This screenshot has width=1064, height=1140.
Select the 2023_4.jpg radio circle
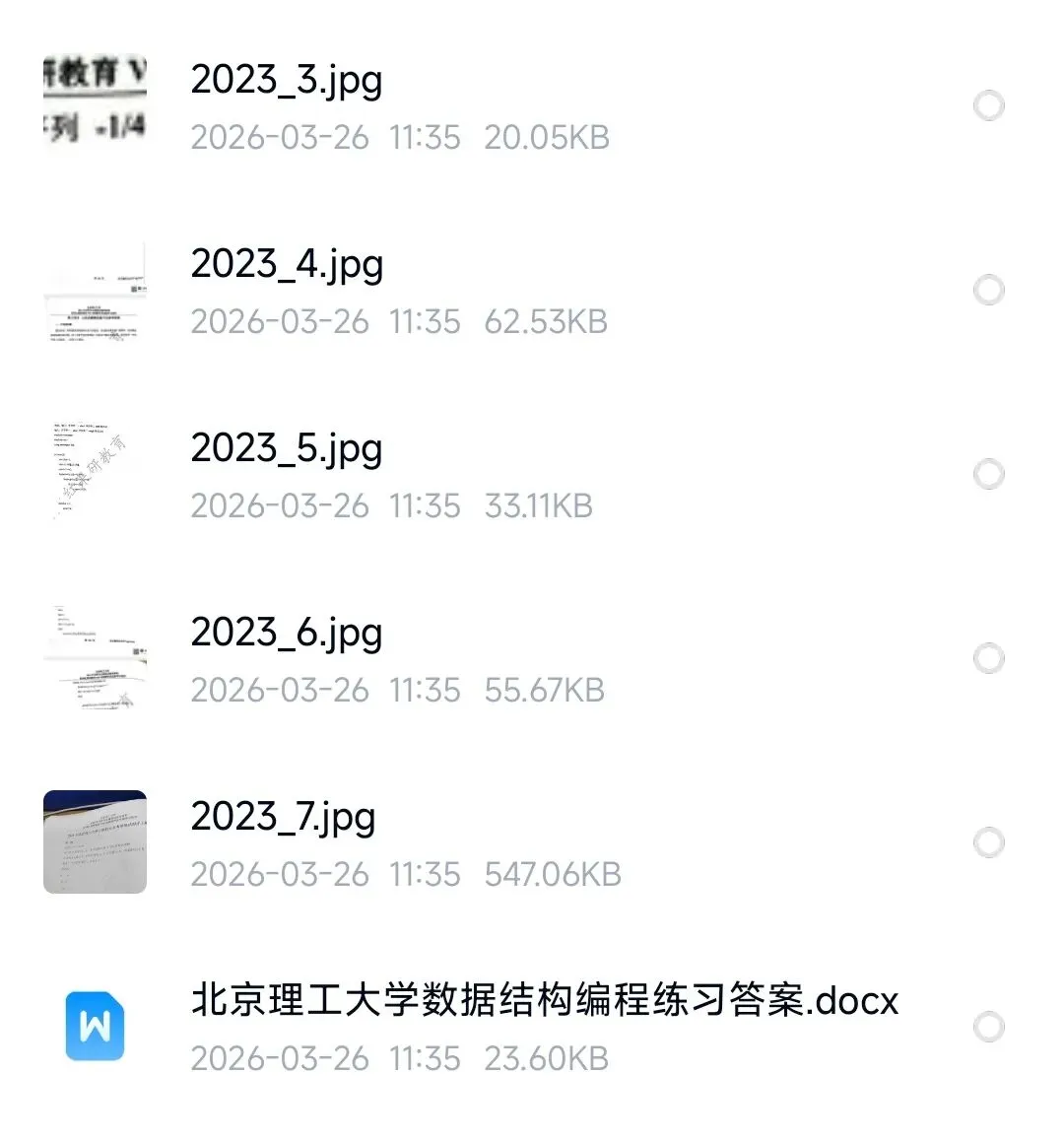(988, 290)
